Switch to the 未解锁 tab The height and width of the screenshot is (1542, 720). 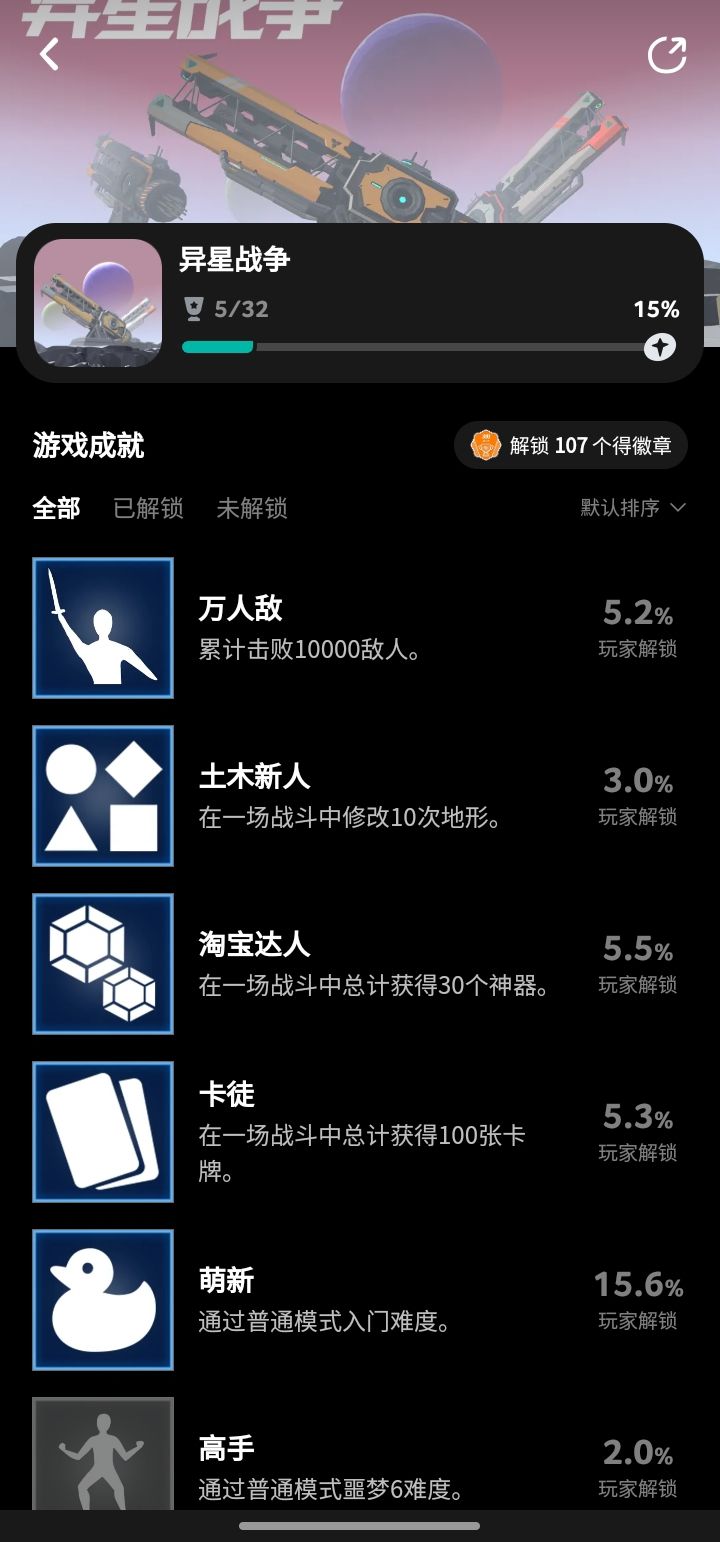pos(253,508)
